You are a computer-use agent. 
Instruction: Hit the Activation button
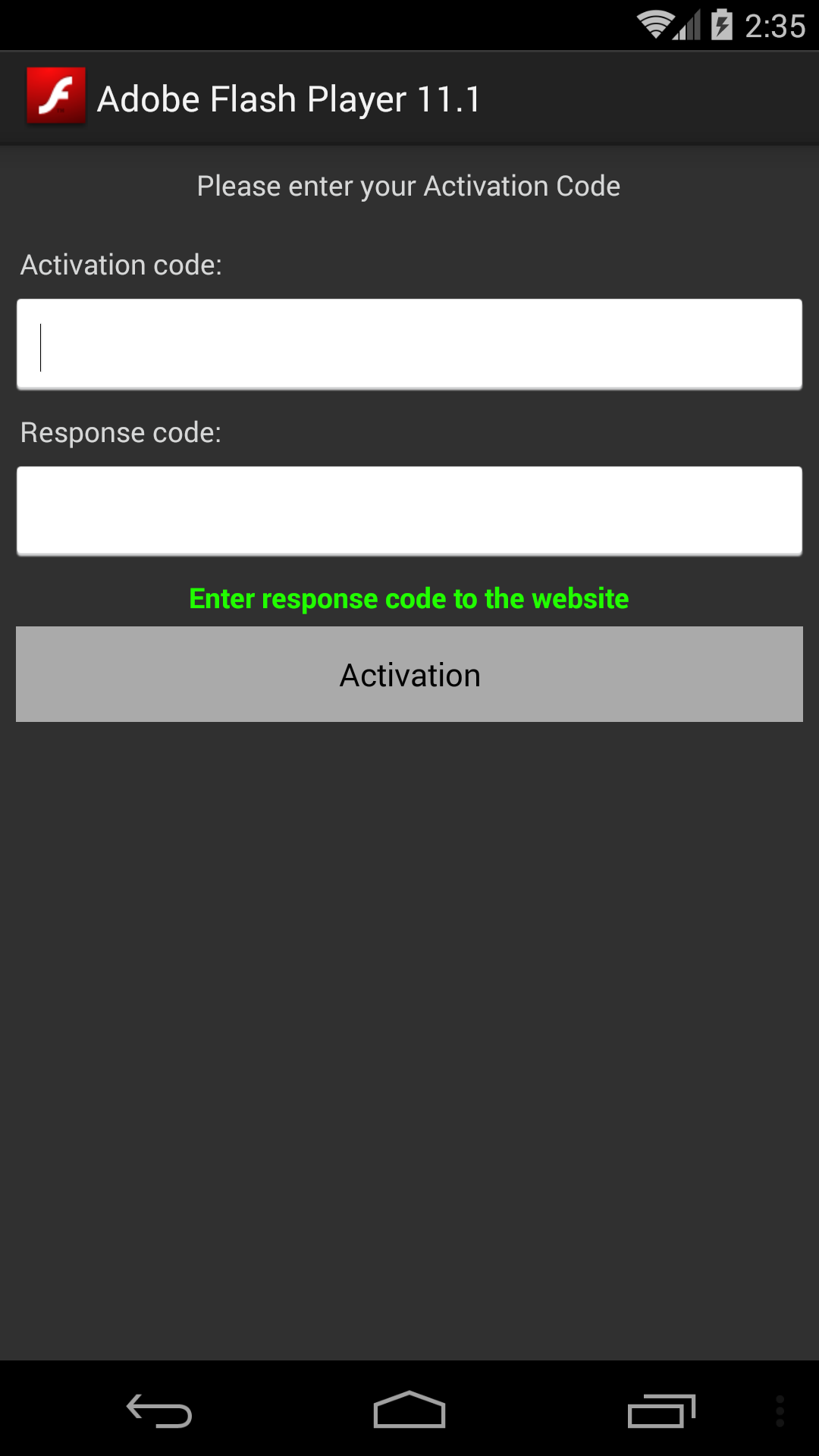click(409, 674)
